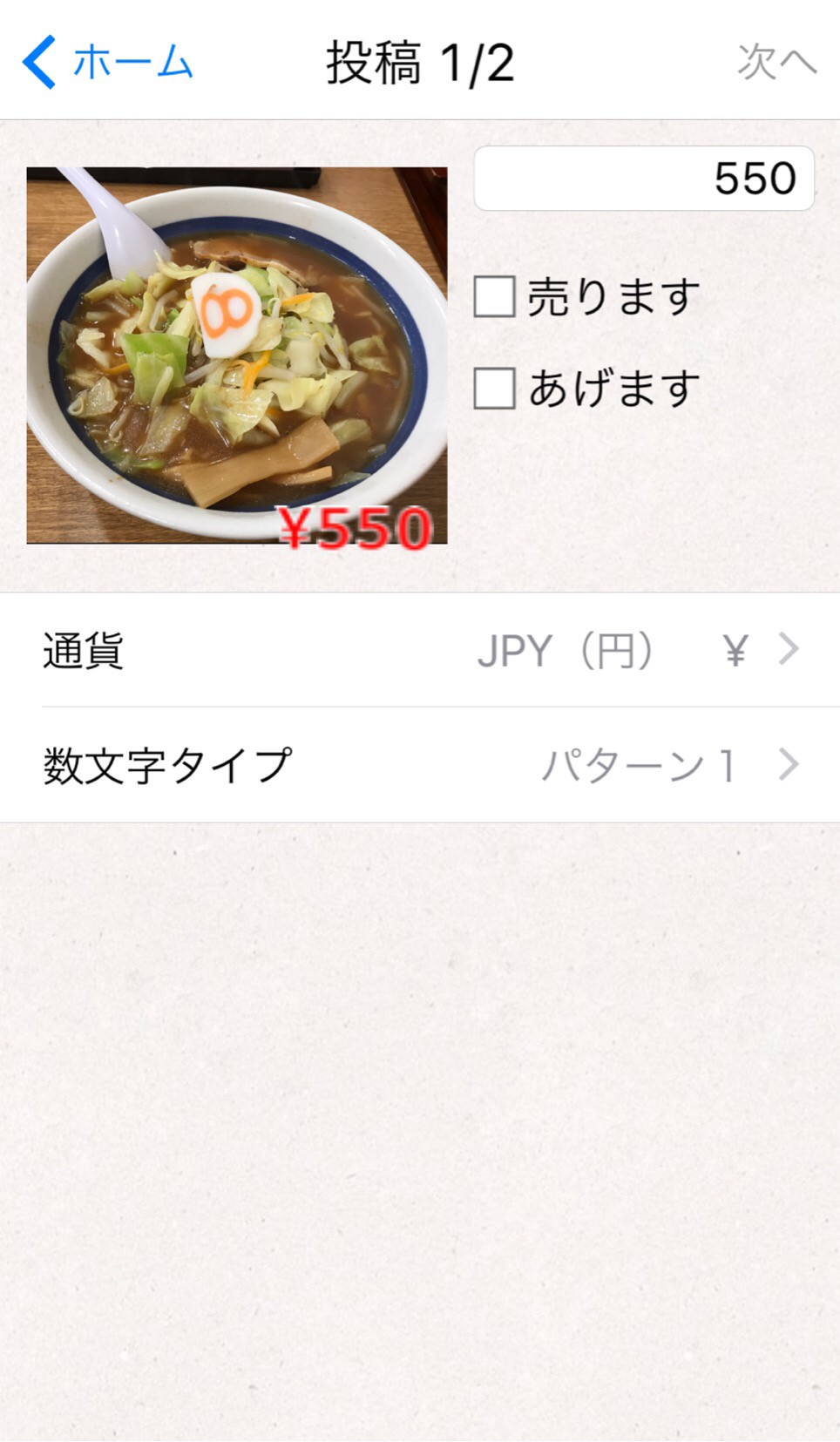This screenshot has width=840, height=1442.
Task: Tap 次へ to continue
Action: tap(776, 63)
